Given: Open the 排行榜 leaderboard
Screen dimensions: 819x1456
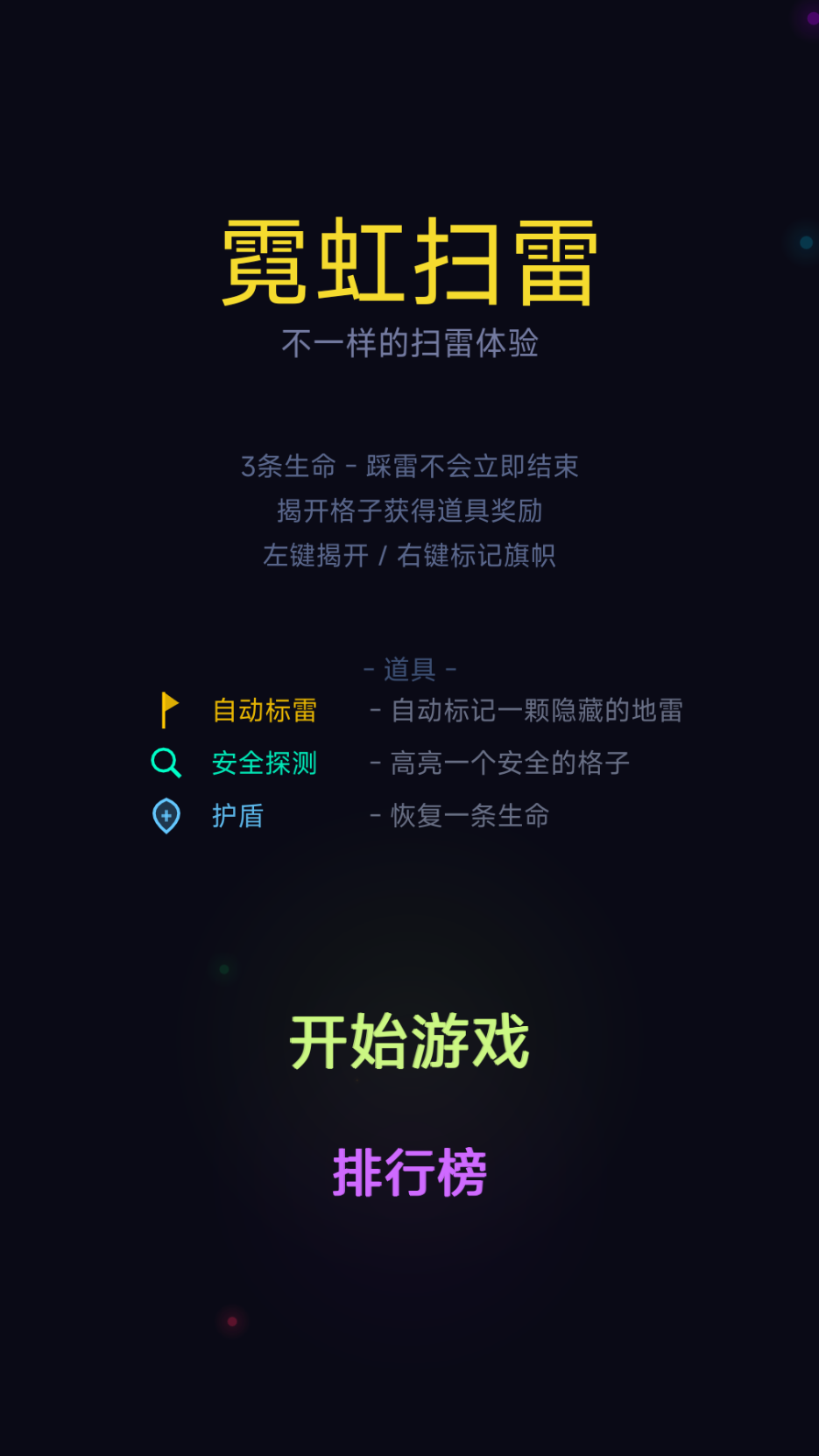Looking at the screenshot, I should tap(411, 1171).
